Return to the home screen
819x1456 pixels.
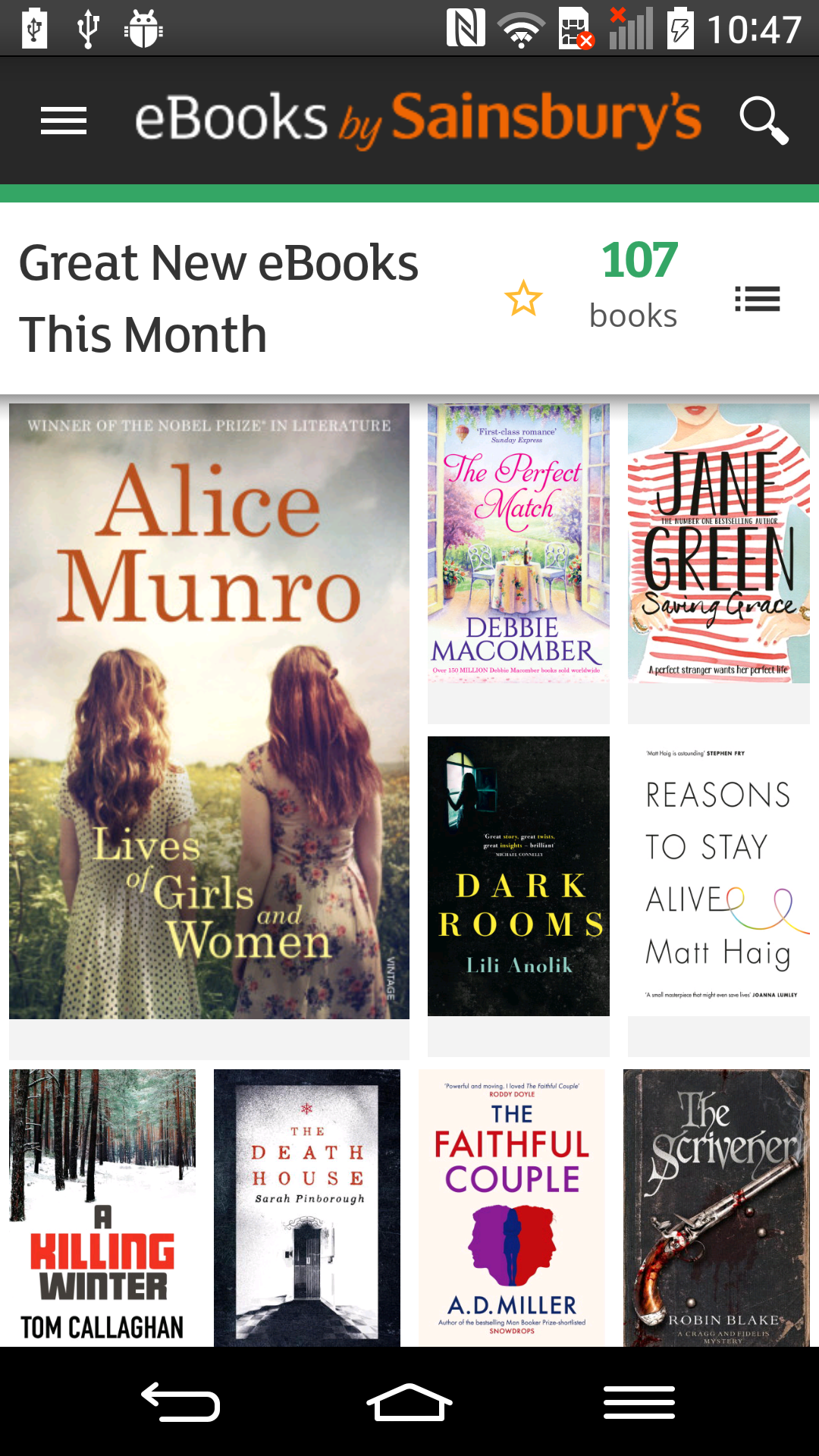pyautogui.click(x=409, y=1401)
